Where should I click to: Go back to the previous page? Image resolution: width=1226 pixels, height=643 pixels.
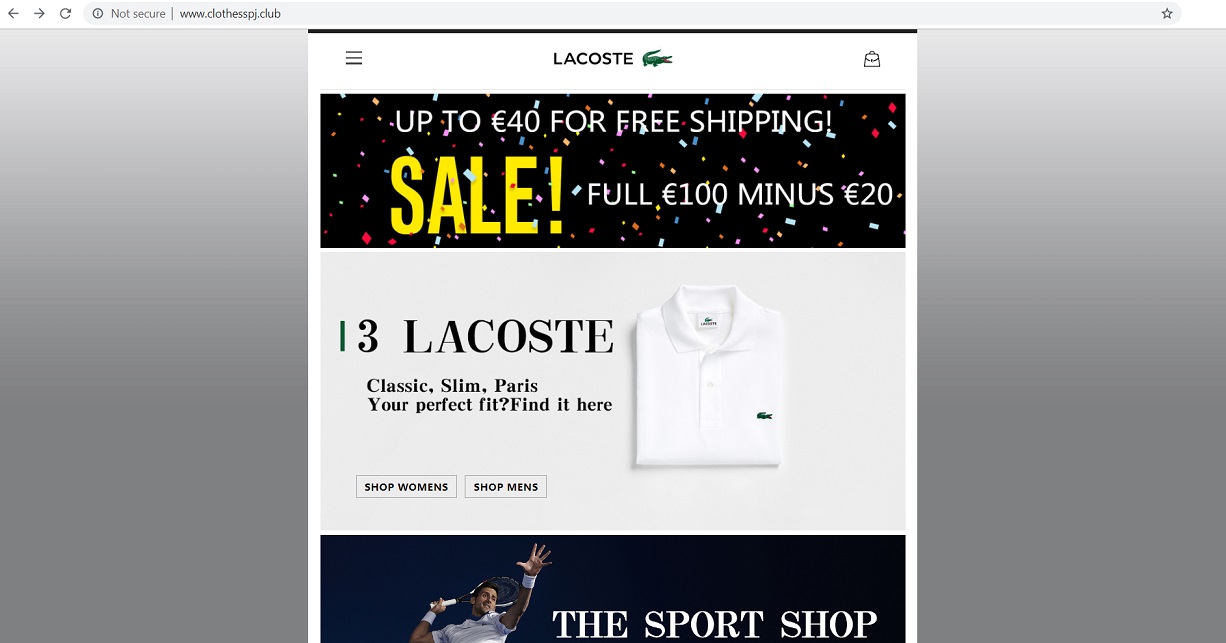[14, 14]
